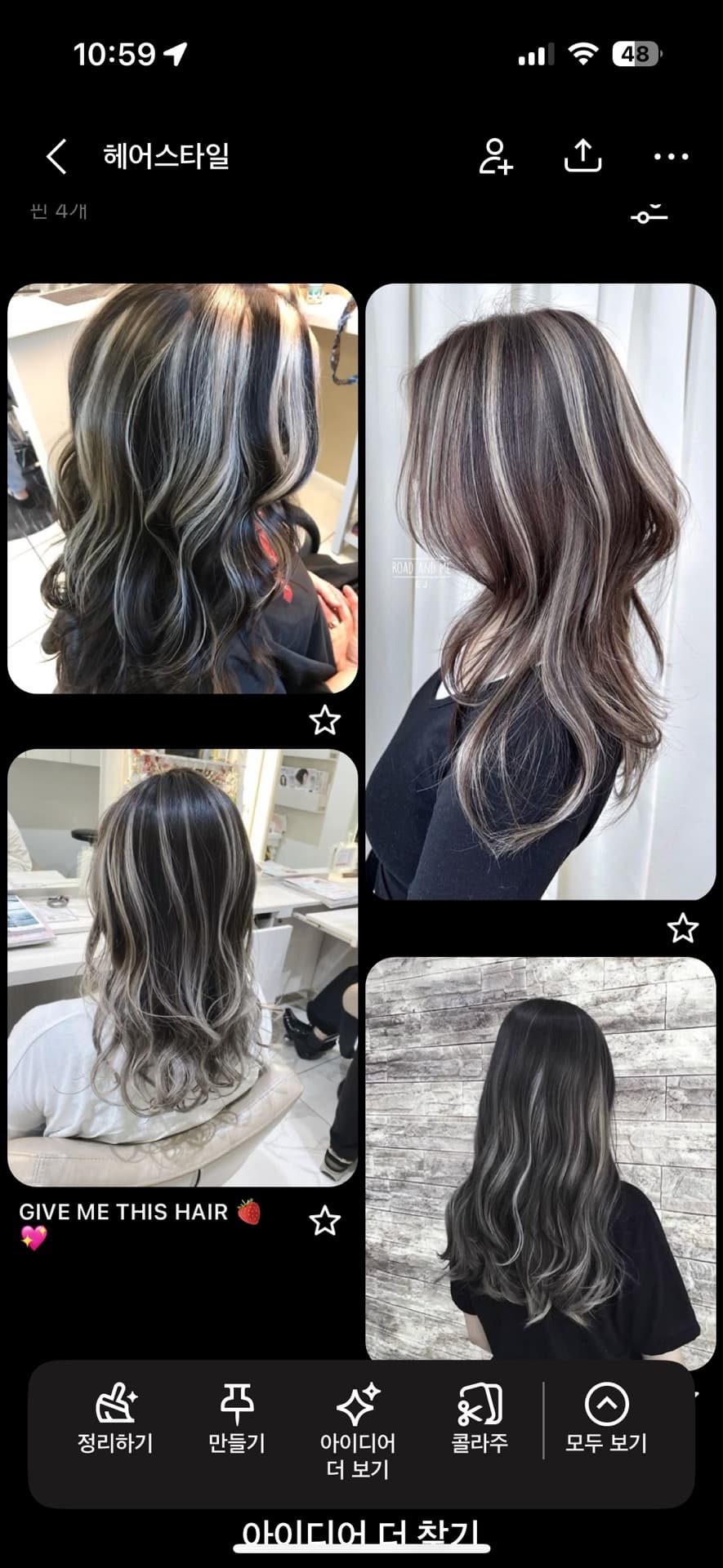Open the pin with the white curtain background
This screenshot has width=723, height=1568.
click(540, 591)
